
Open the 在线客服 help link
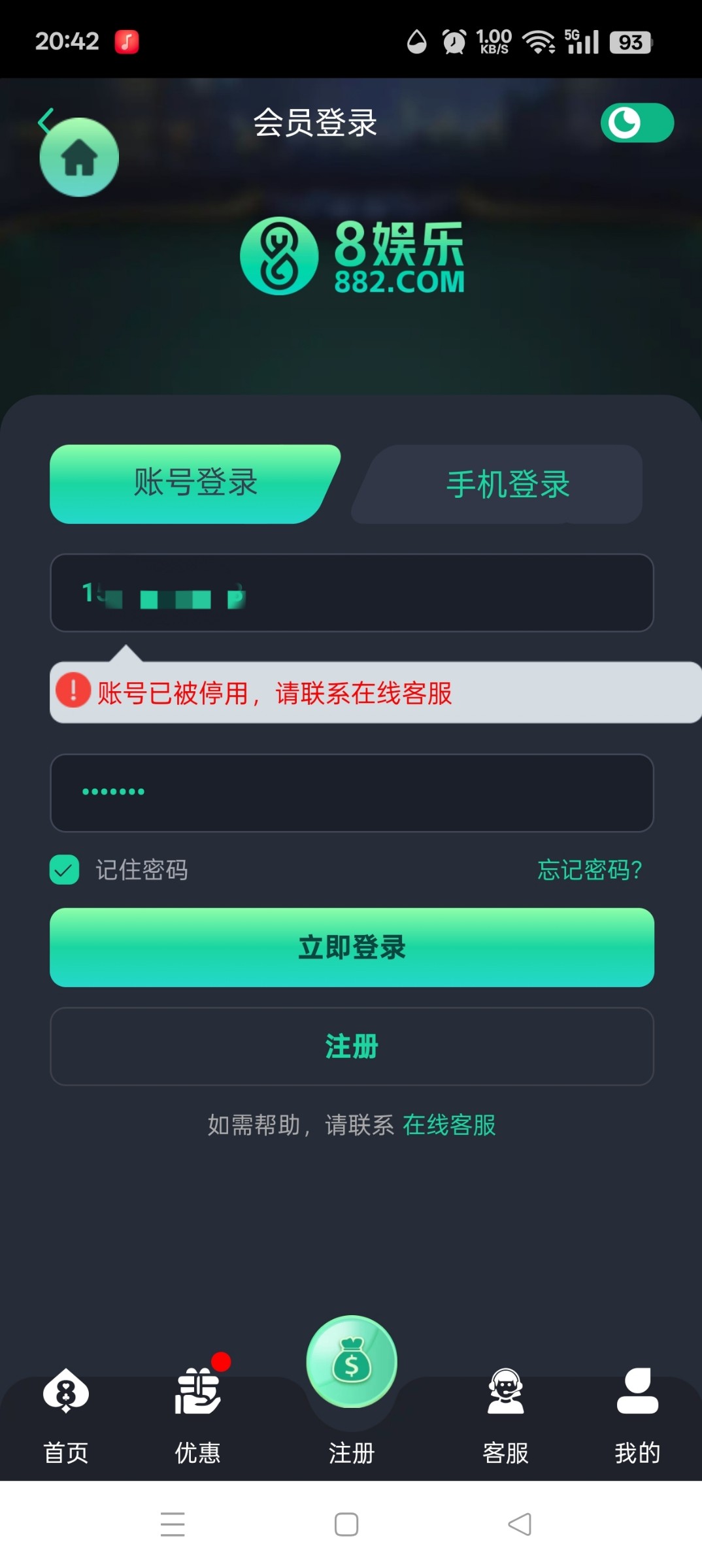[449, 1125]
